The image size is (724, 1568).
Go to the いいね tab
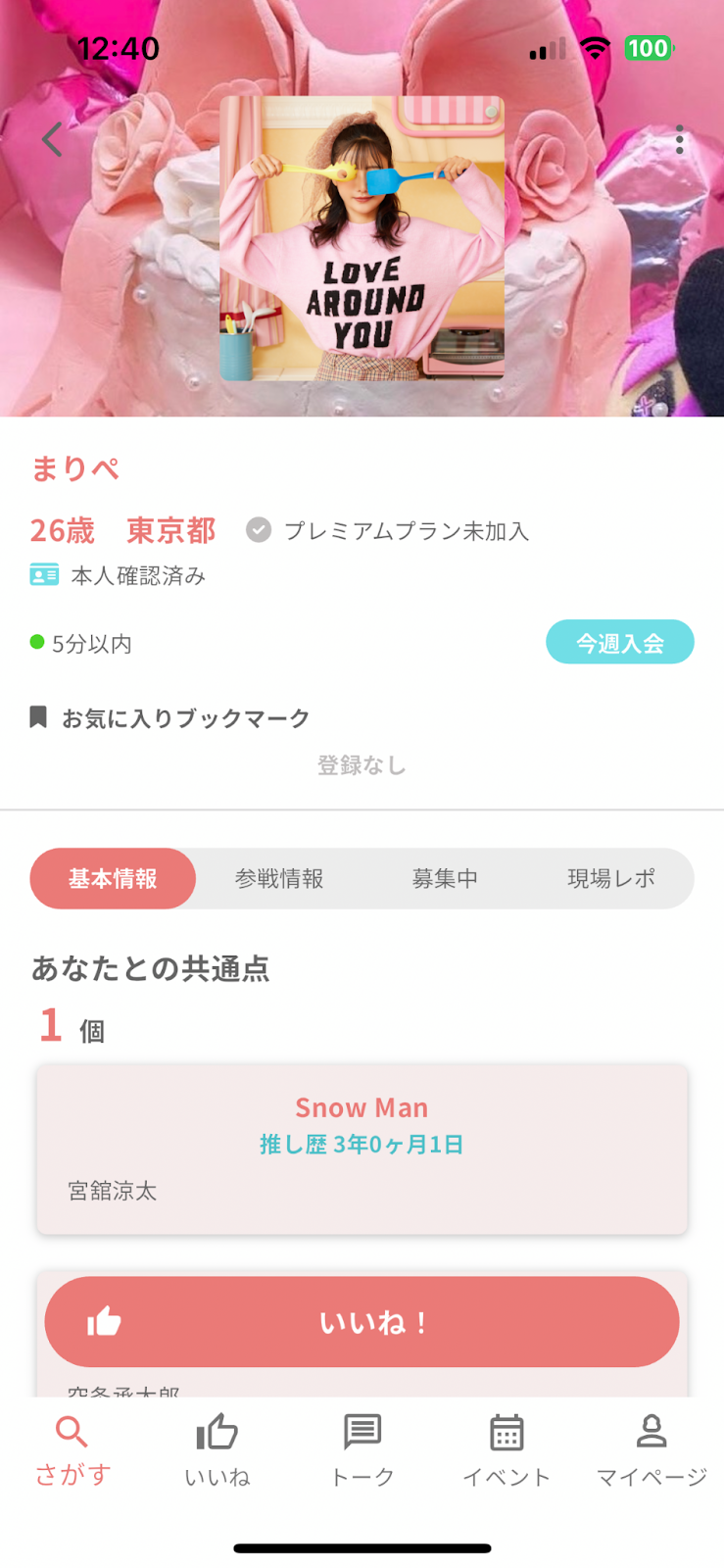click(217, 1451)
